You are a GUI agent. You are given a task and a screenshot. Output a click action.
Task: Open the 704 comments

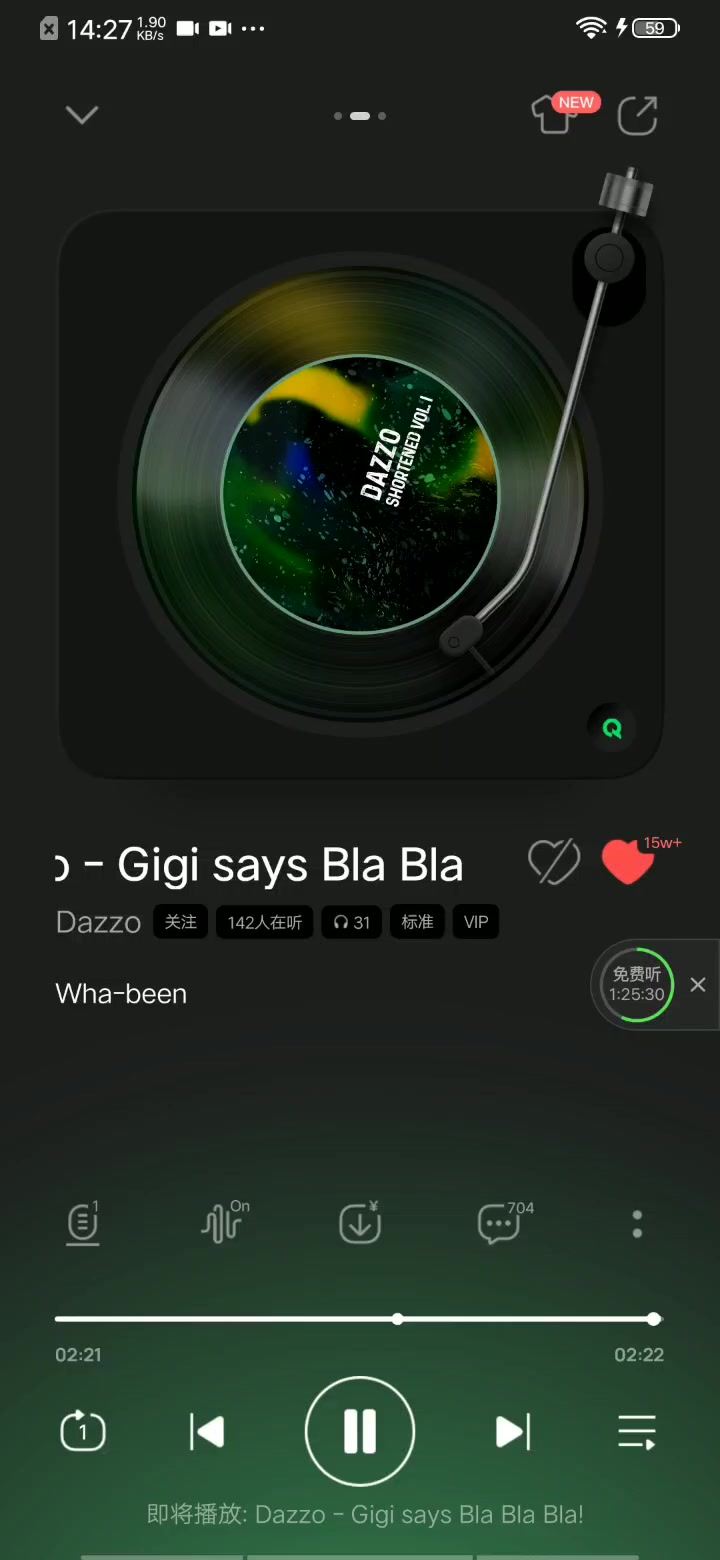(x=499, y=1223)
